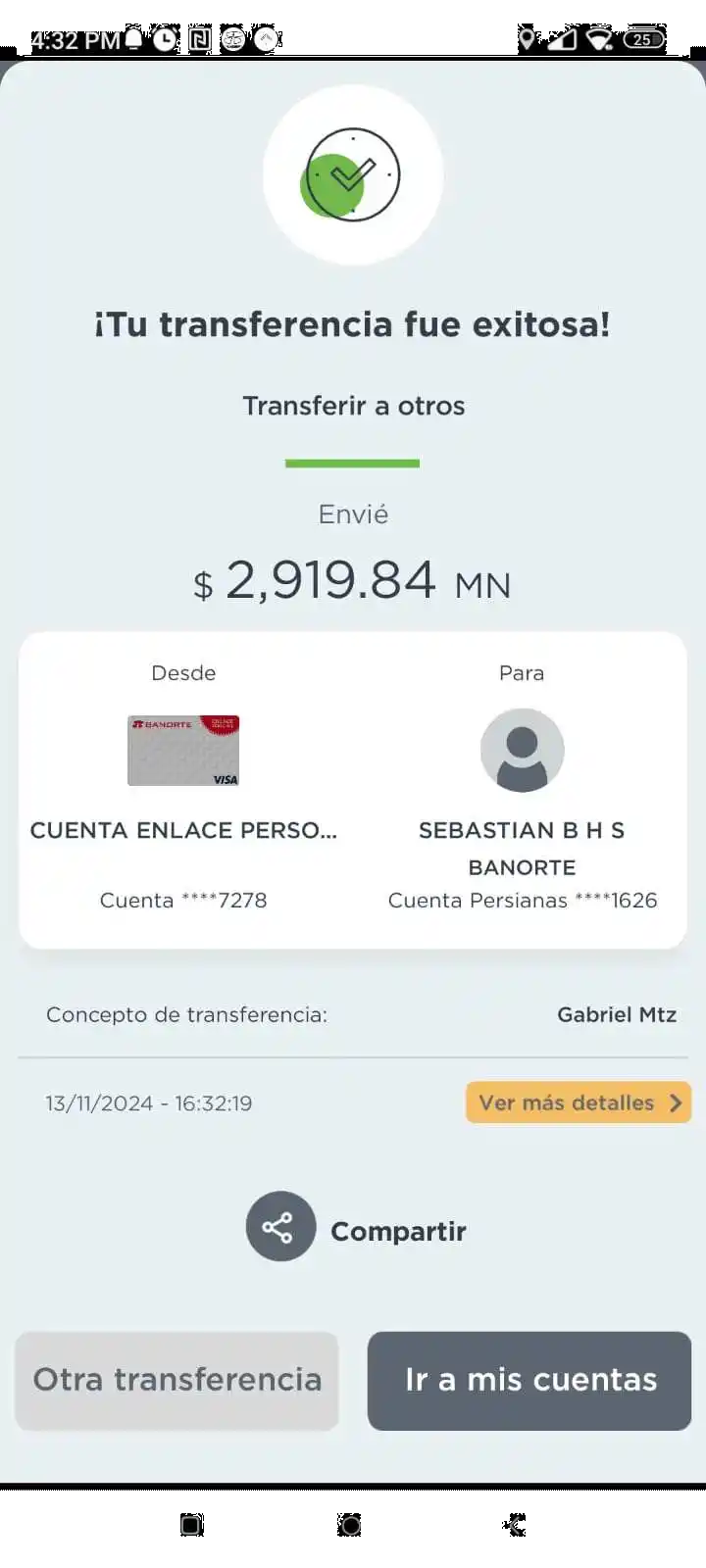Open Ver más detalles for this transfer
This screenshot has width=706, height=1568.
click(579, 1102)
